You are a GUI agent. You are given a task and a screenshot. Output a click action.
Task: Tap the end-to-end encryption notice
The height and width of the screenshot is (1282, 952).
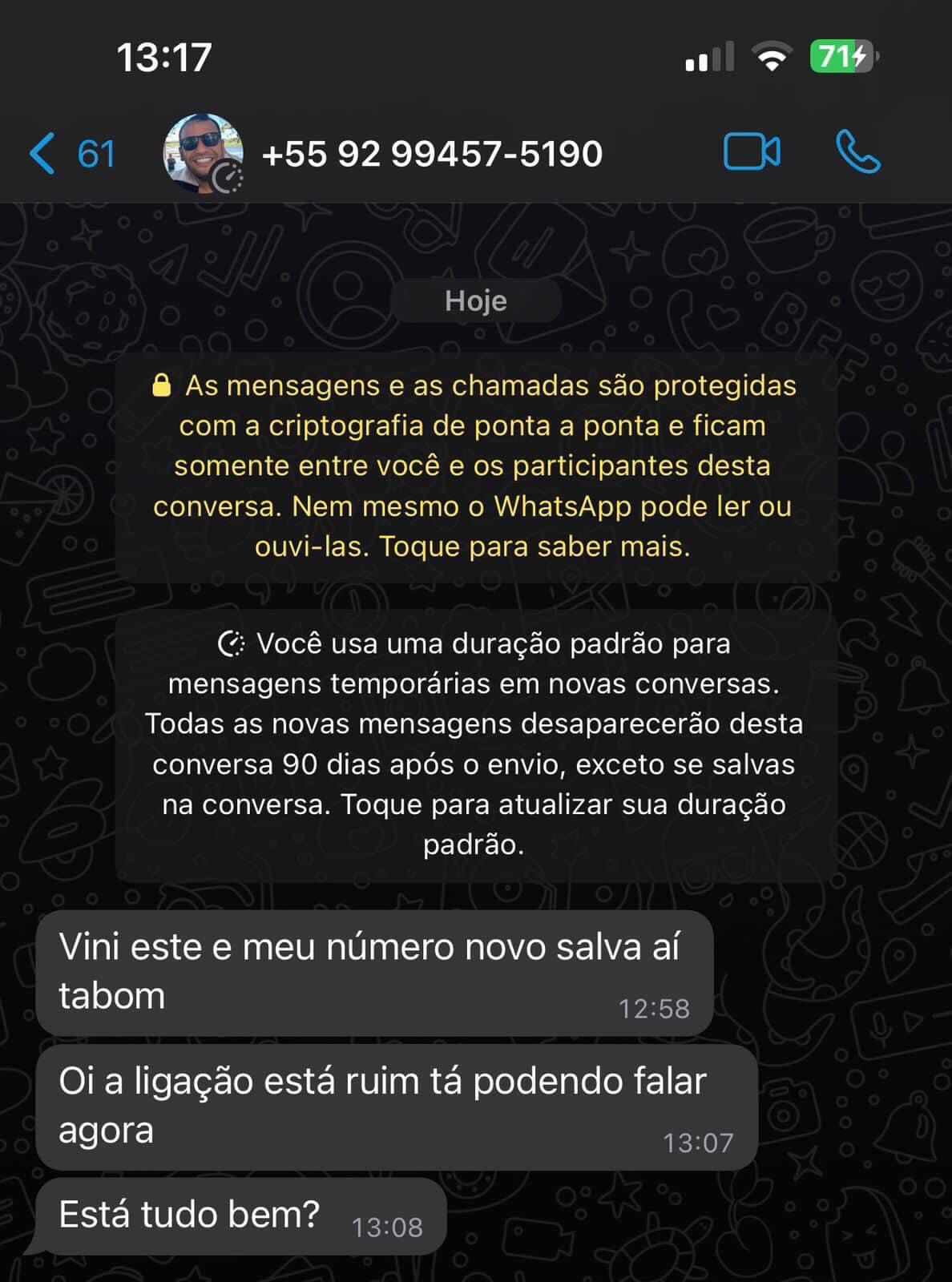(476, 466)
